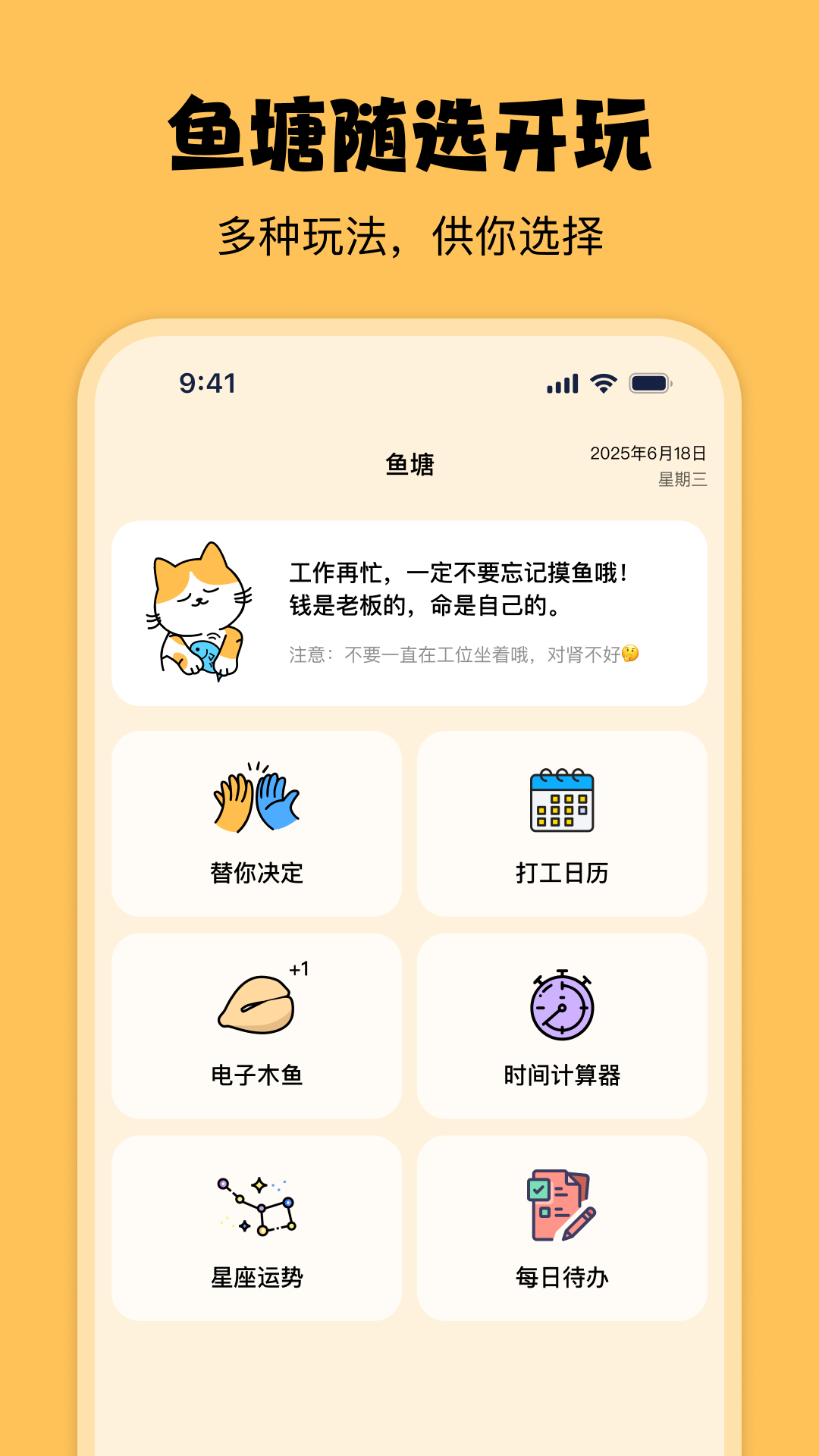Open the 替你决定 feature card
Image resolution: width=819 pixels, height=1456 pixels.
(256, 823)
